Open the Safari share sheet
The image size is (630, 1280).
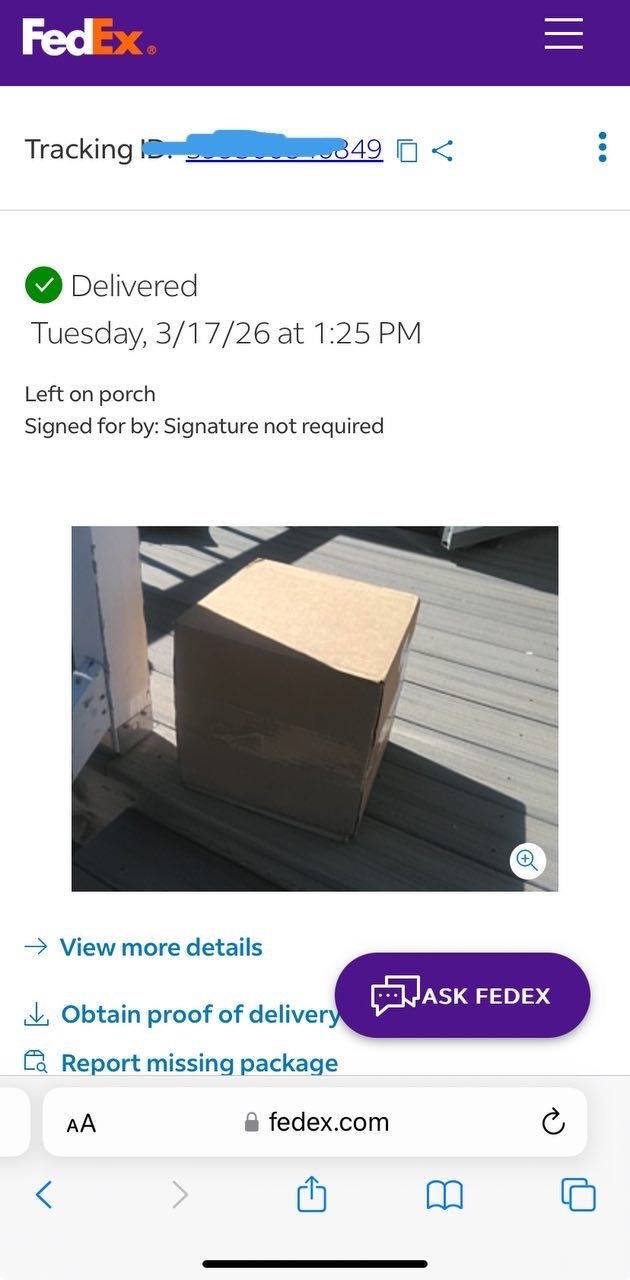[x=312, y=1194]
